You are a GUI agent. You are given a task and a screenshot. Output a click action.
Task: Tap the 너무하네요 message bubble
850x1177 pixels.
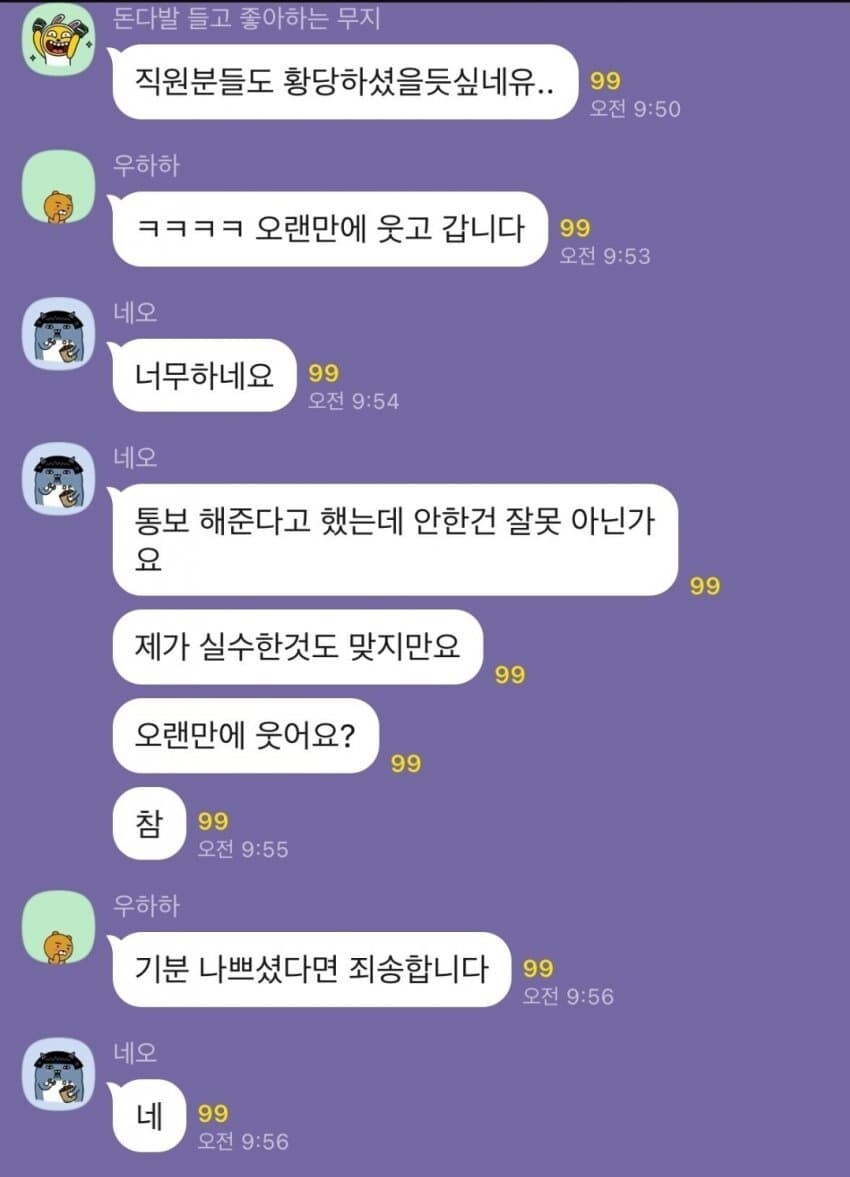(203, 376)
